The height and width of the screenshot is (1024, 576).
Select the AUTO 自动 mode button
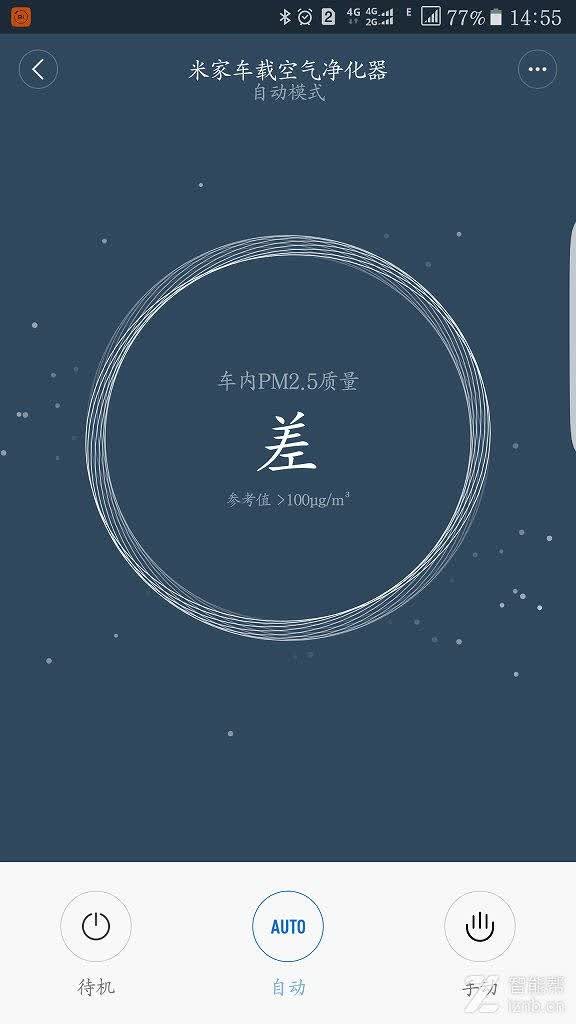tap(288, 926)
